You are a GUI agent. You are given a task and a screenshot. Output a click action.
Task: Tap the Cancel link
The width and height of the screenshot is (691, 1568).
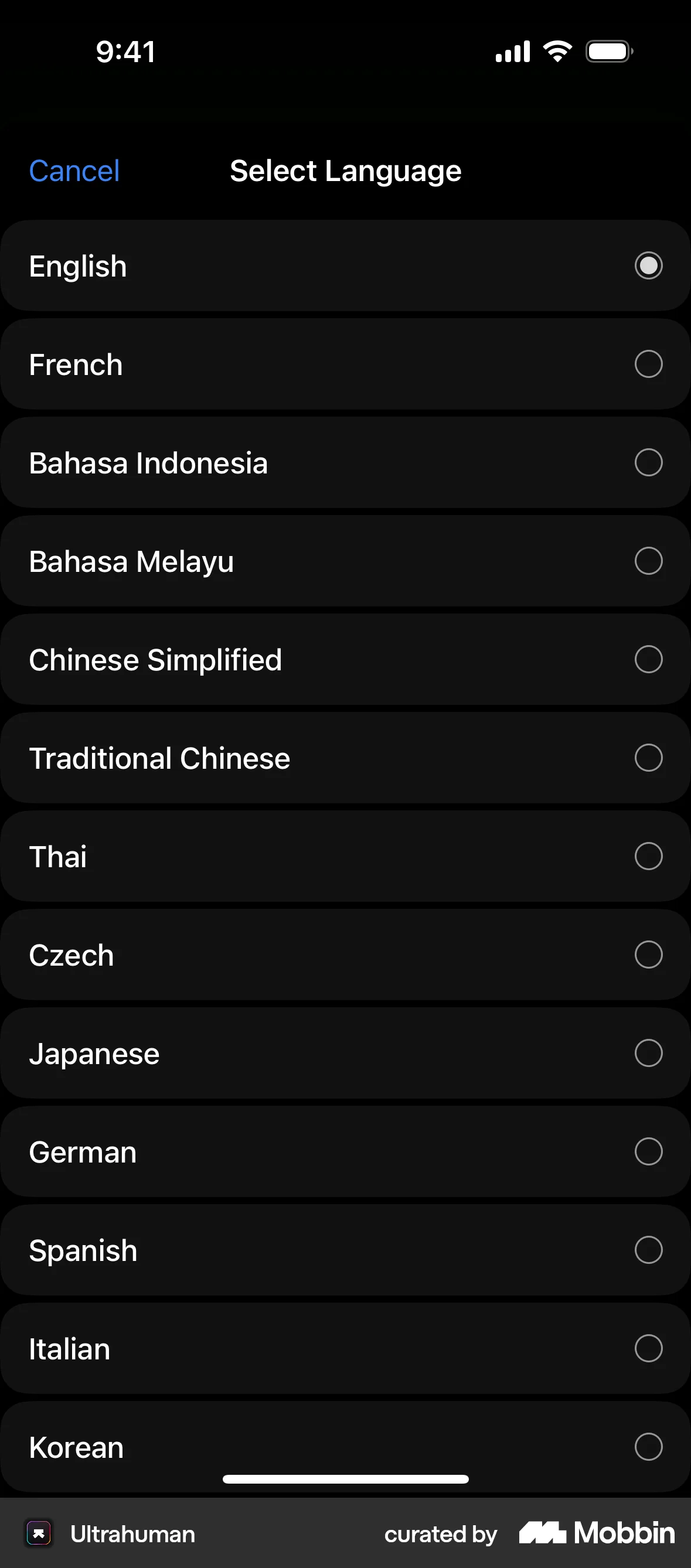[74, 171]
